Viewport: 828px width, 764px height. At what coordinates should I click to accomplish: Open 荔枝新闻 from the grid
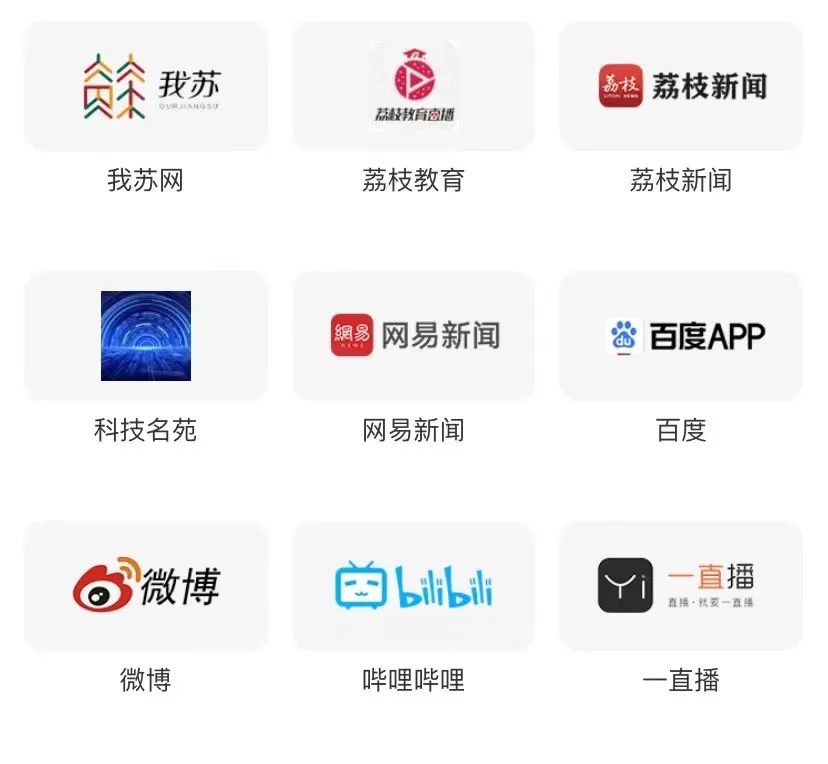tap(680, 87)
